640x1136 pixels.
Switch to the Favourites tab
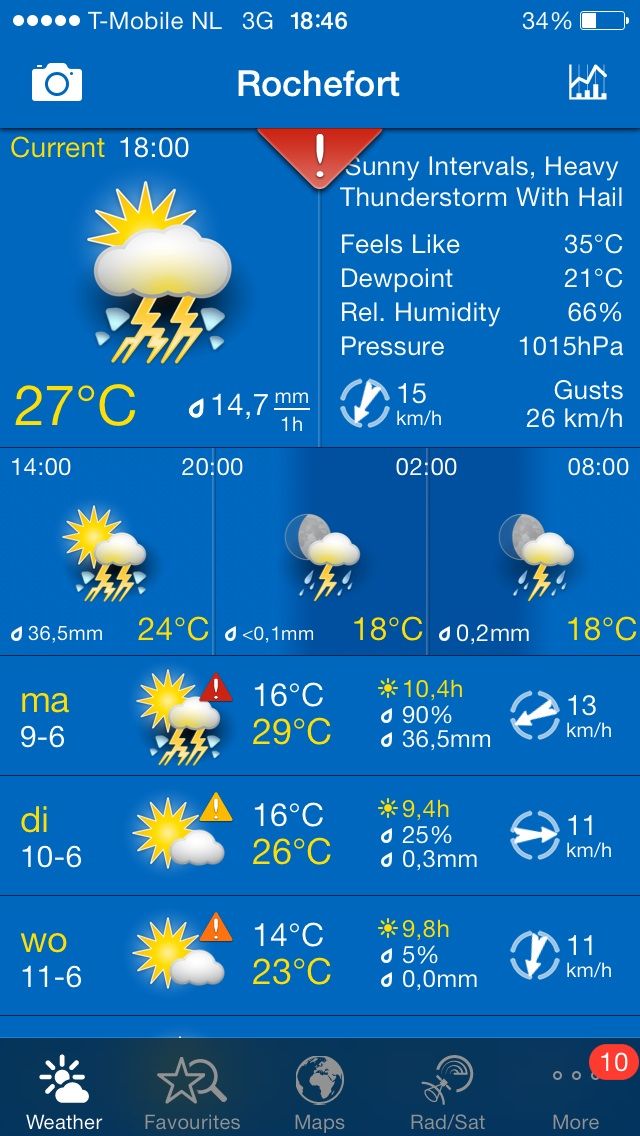coord(192,1092)
